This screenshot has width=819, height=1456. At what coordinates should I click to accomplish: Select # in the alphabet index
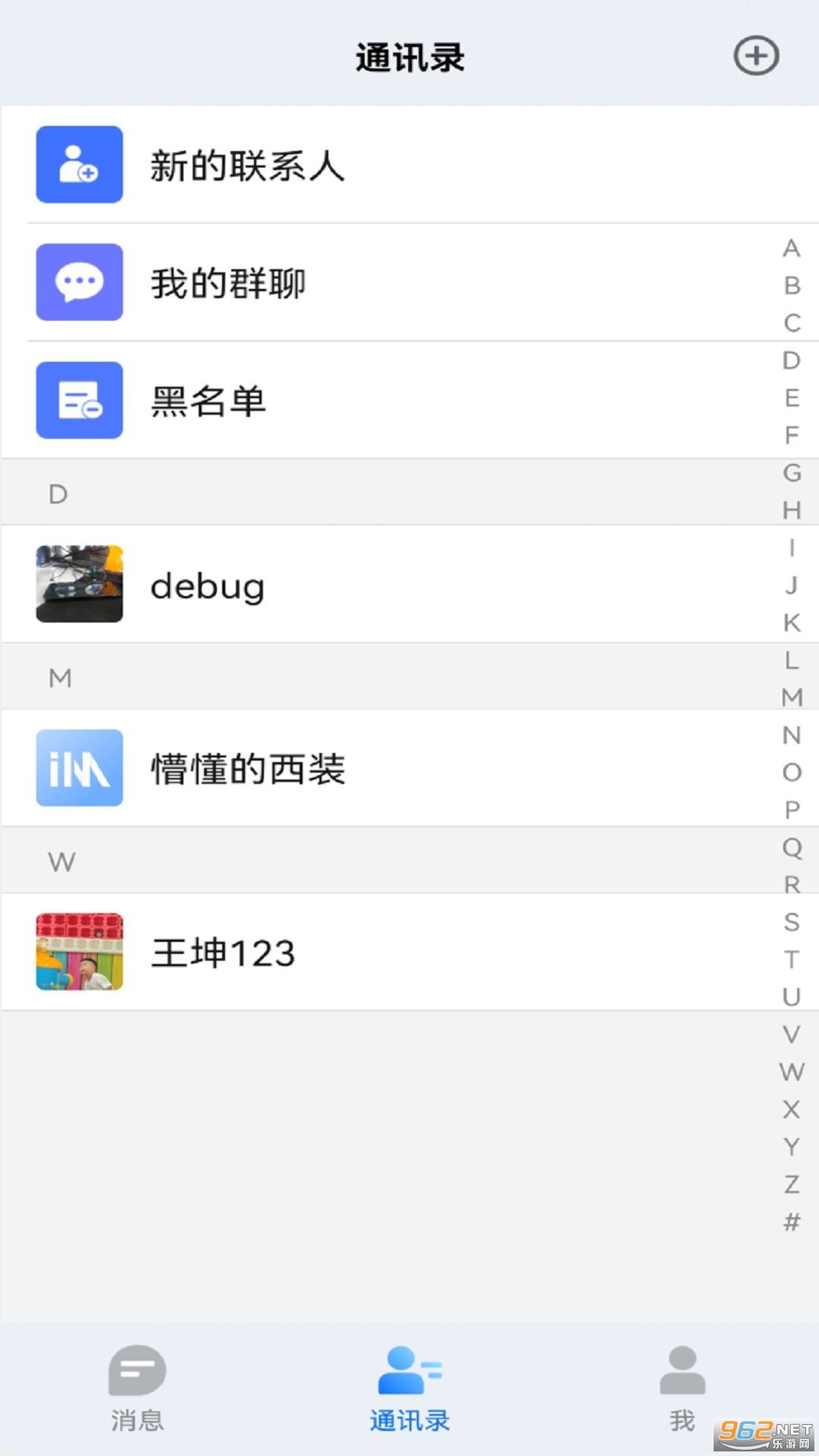click(x=792, y=1221)
